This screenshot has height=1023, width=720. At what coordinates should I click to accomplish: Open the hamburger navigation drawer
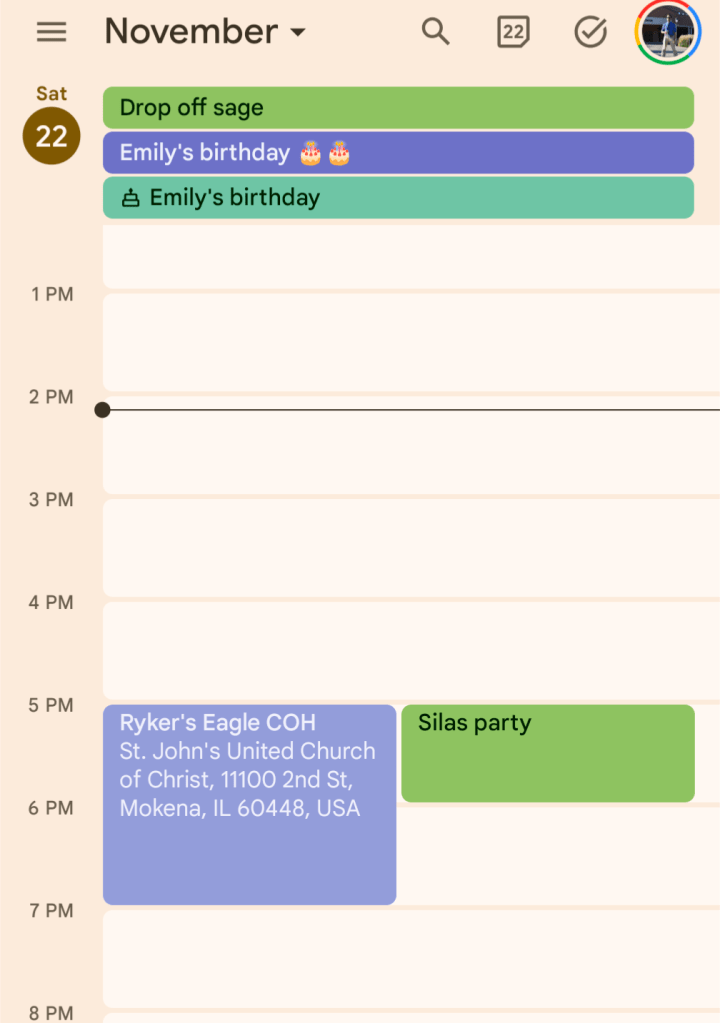pos(51,32)
